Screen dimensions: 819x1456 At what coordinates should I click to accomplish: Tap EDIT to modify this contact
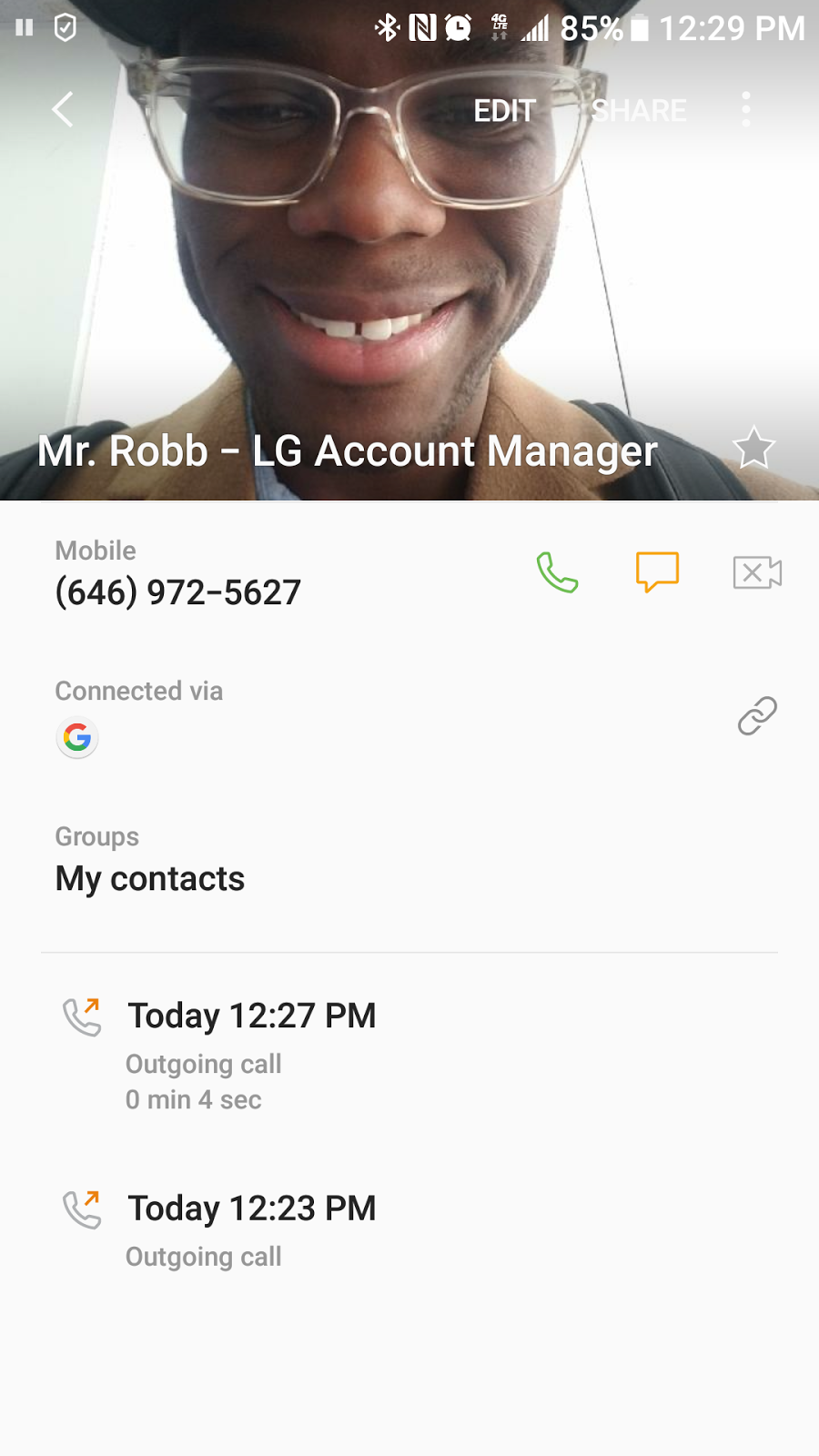click(x=504, y=111)
